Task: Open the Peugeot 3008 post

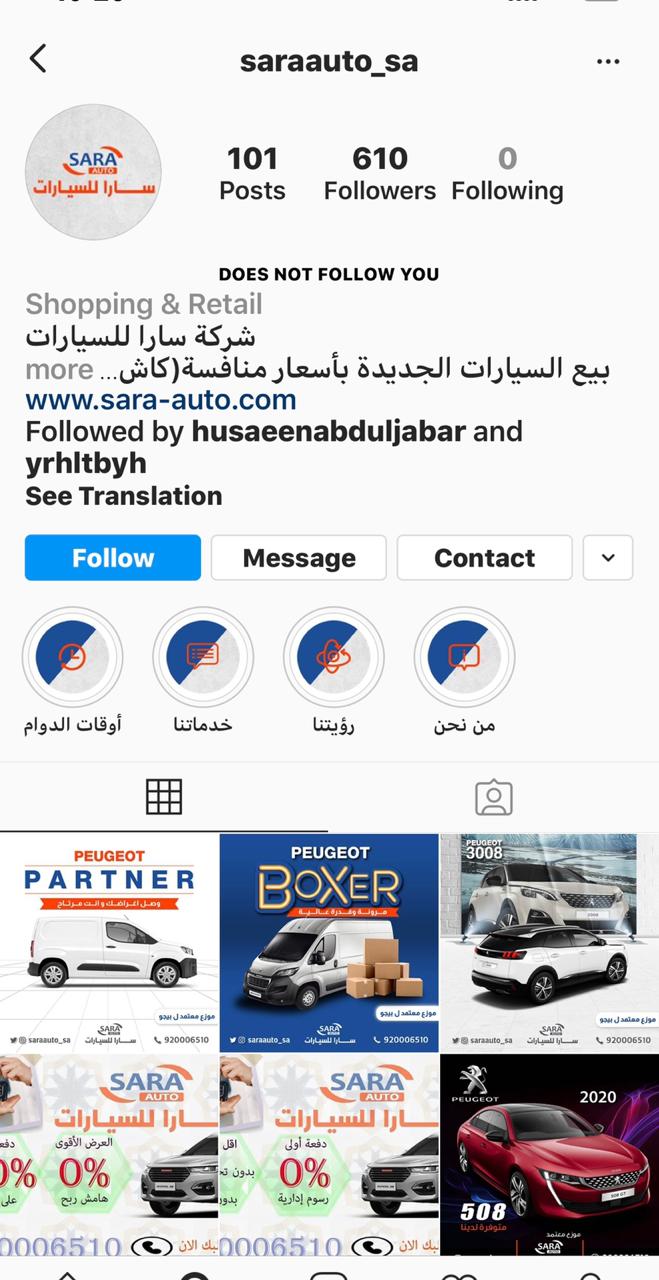Action: [549, 942]
